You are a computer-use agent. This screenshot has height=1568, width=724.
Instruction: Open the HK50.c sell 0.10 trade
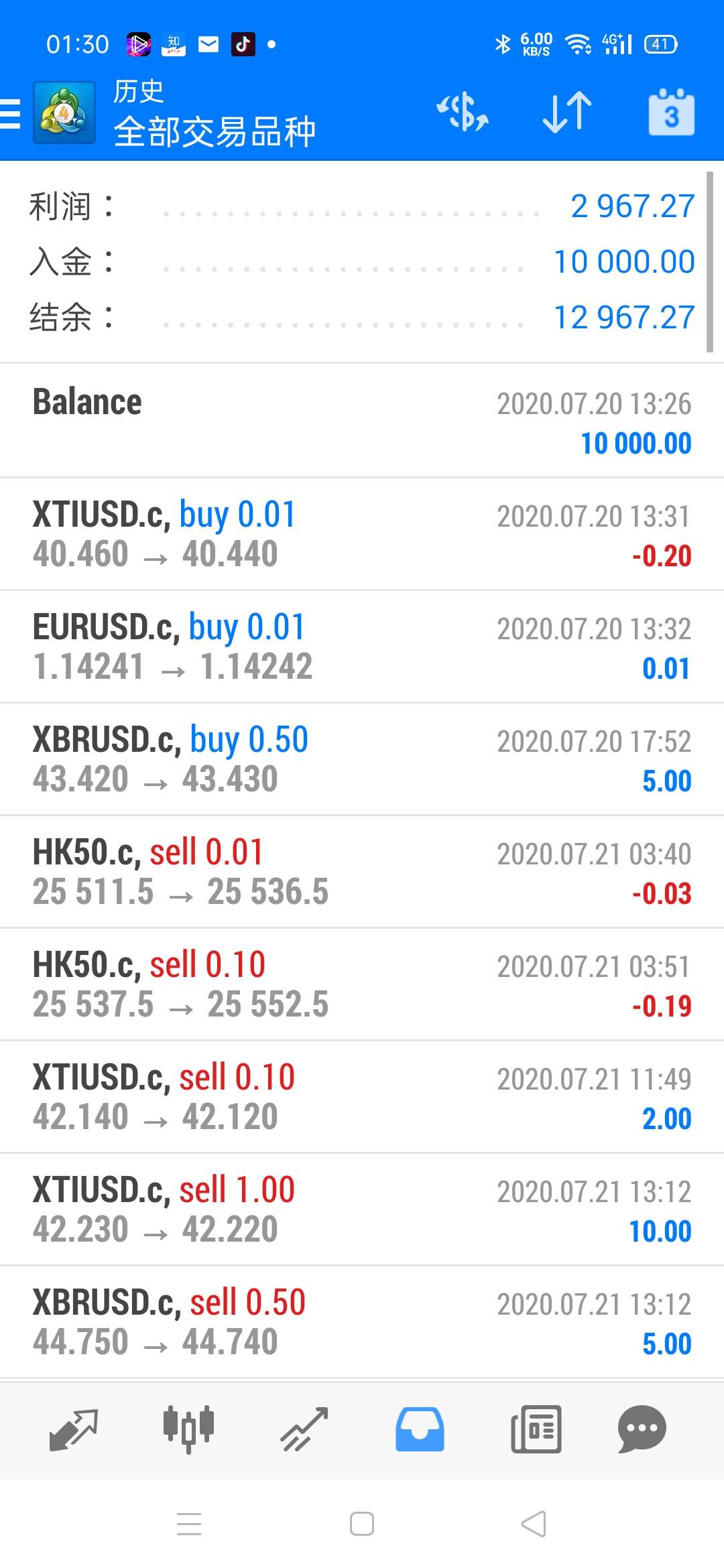362,984
